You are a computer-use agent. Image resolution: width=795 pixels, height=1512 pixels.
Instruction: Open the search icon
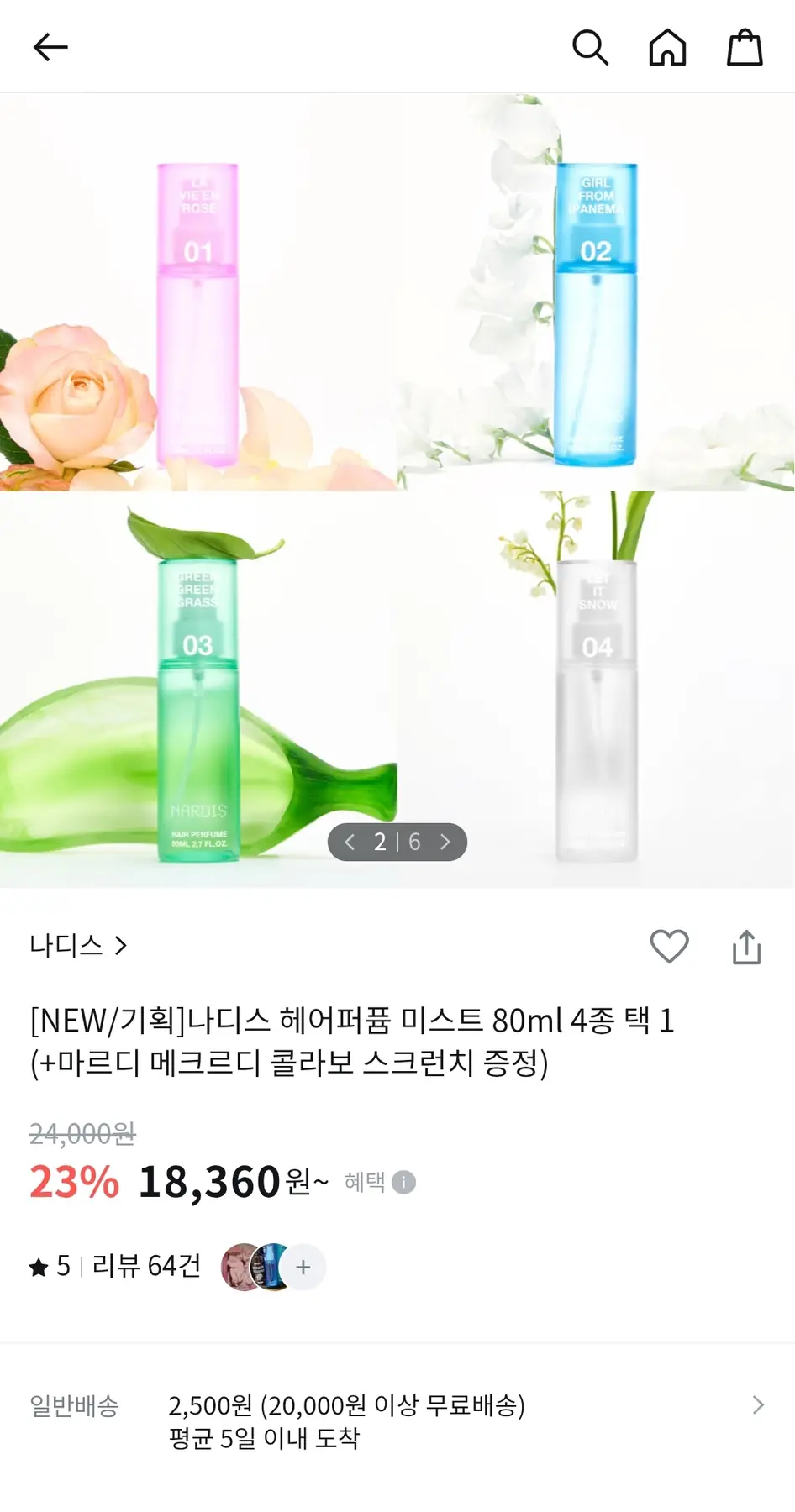pos(590,47)
